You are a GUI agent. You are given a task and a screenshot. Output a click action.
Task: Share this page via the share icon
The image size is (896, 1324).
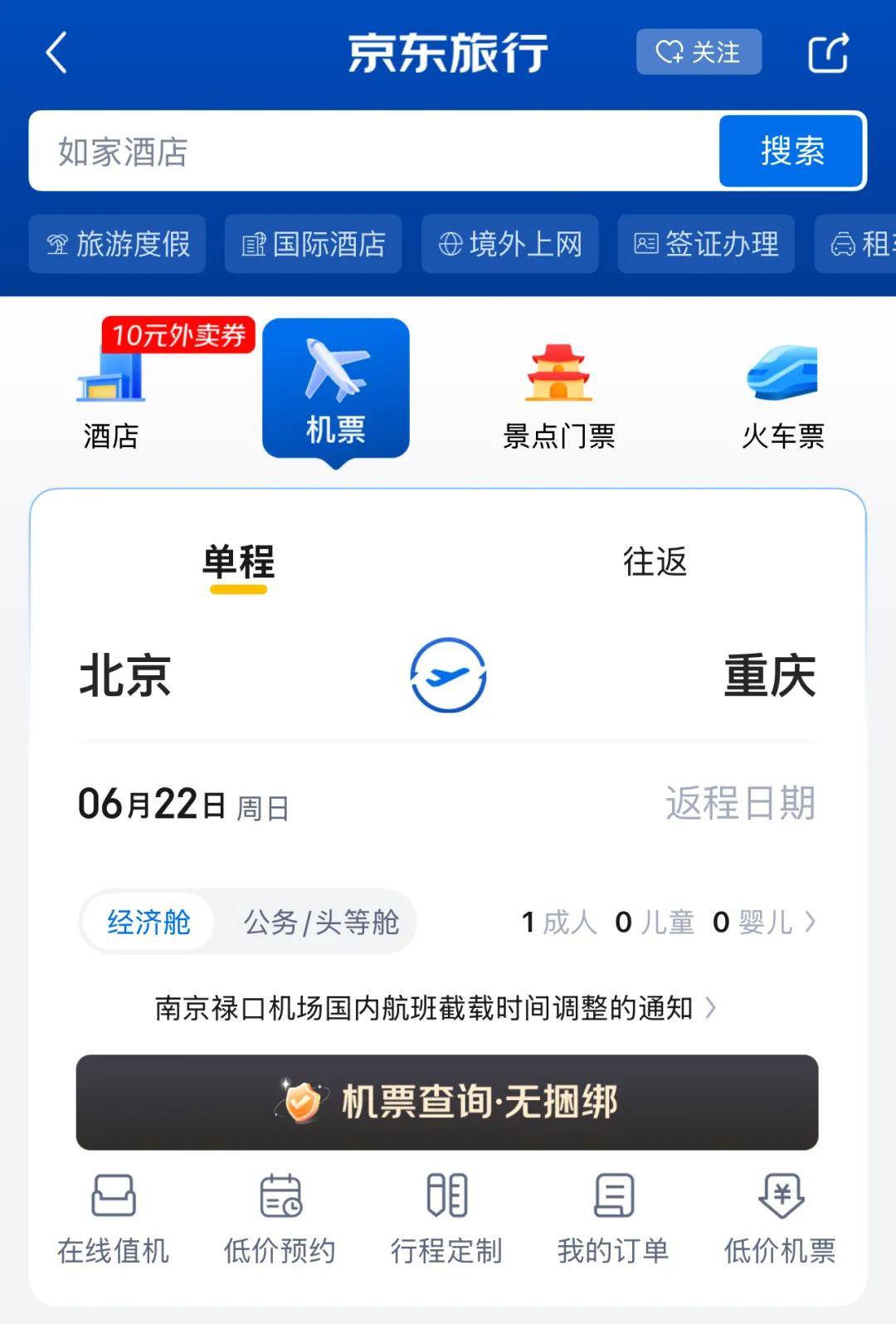point(828,53)
